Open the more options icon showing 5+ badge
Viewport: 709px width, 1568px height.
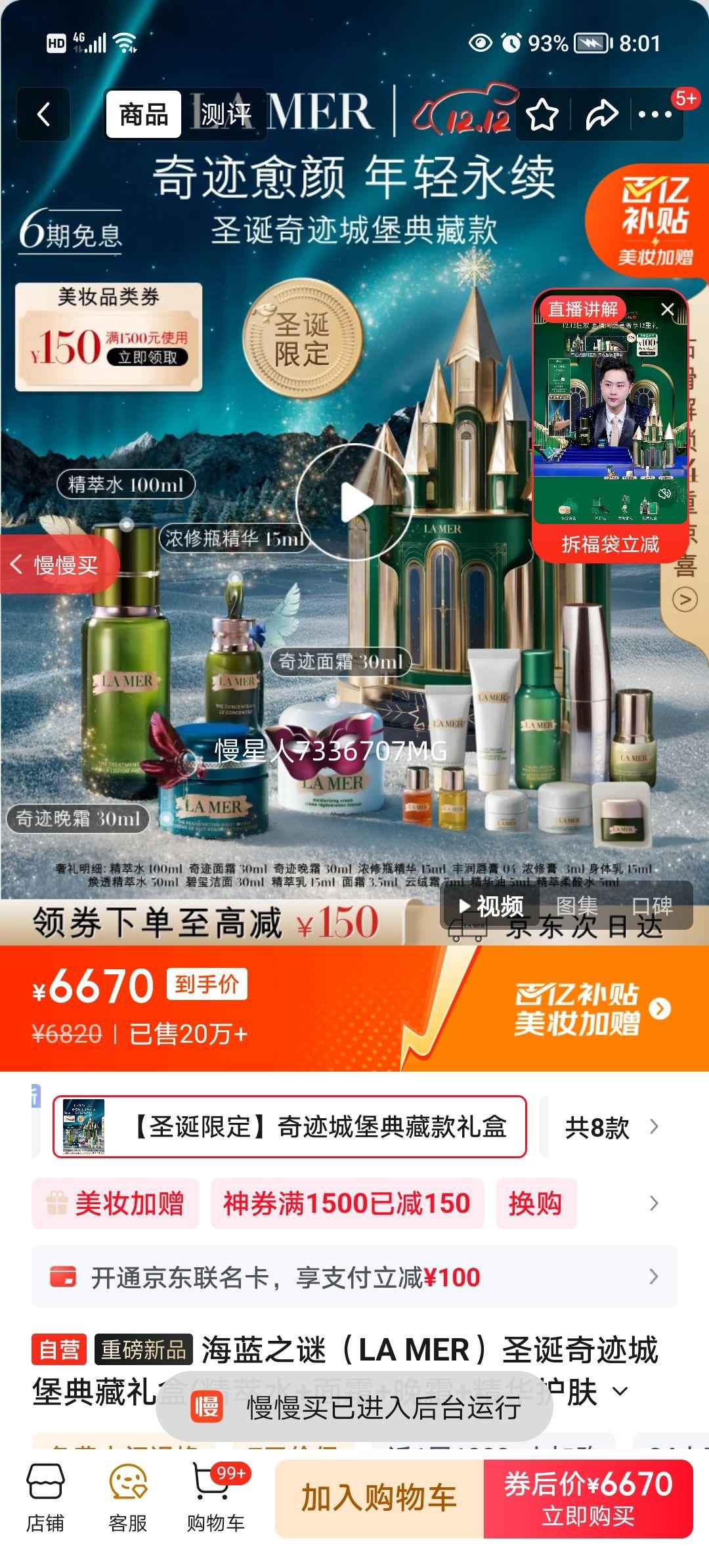[655, 114]
